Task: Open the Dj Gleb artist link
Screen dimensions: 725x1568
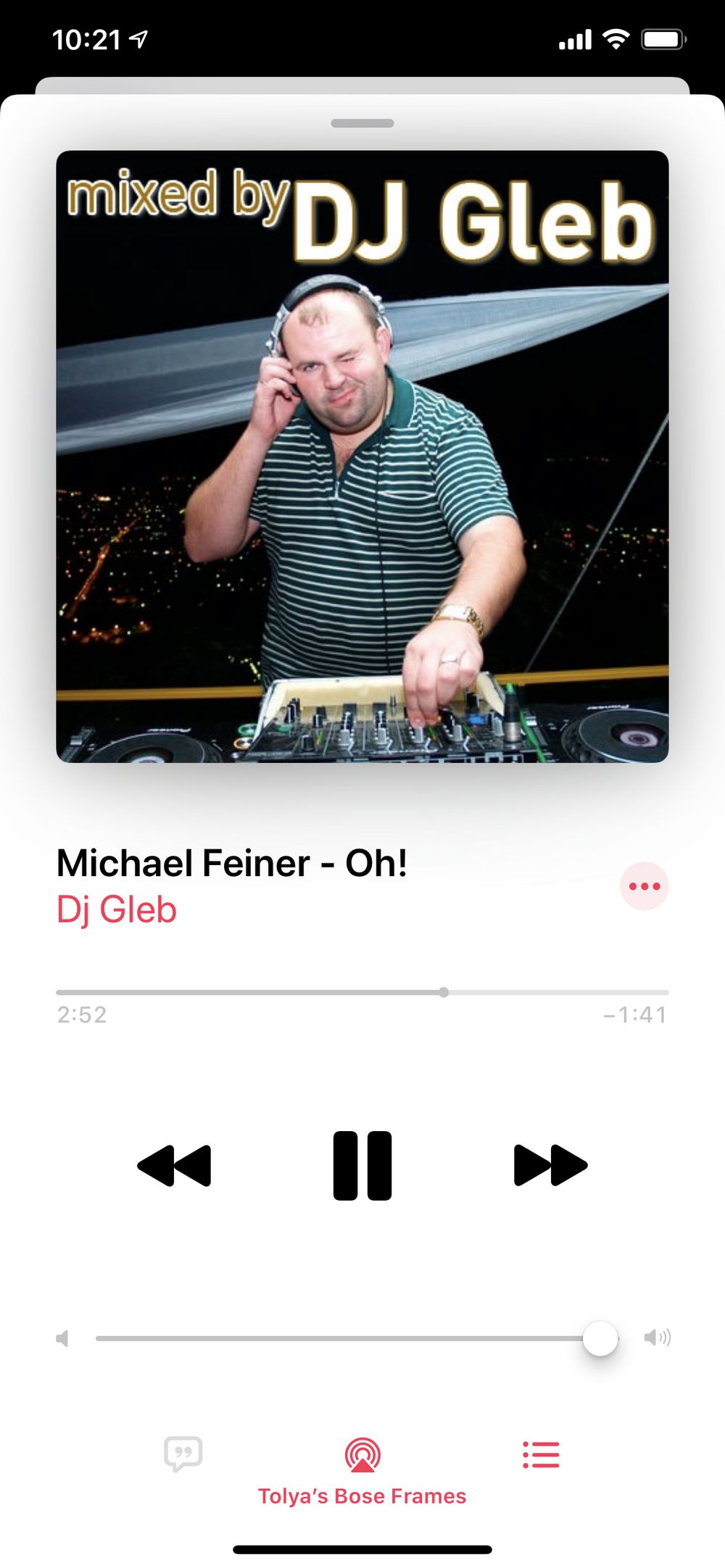Action: tap(117, 909)
